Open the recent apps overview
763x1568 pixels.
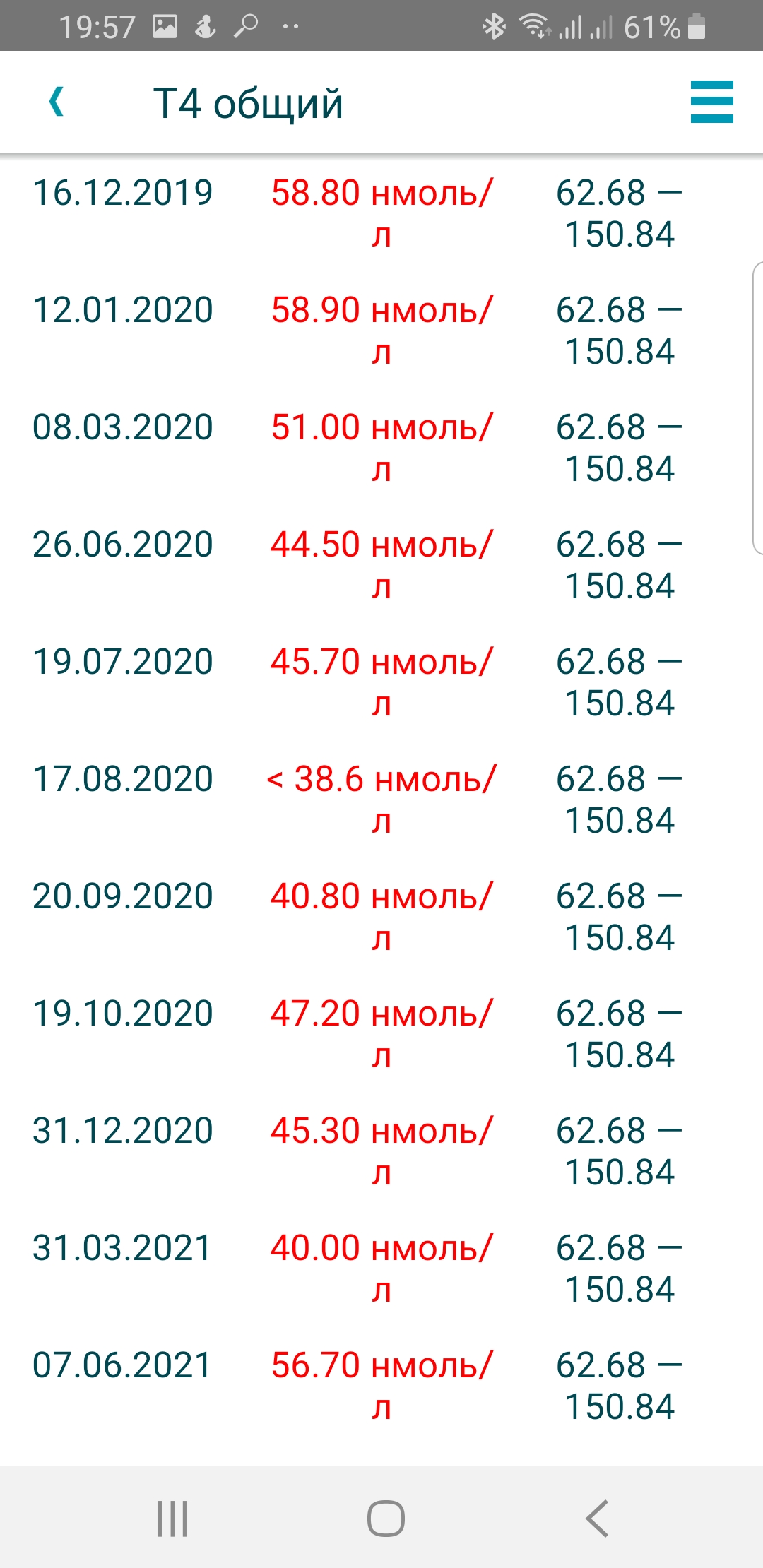click(172, 1518)
